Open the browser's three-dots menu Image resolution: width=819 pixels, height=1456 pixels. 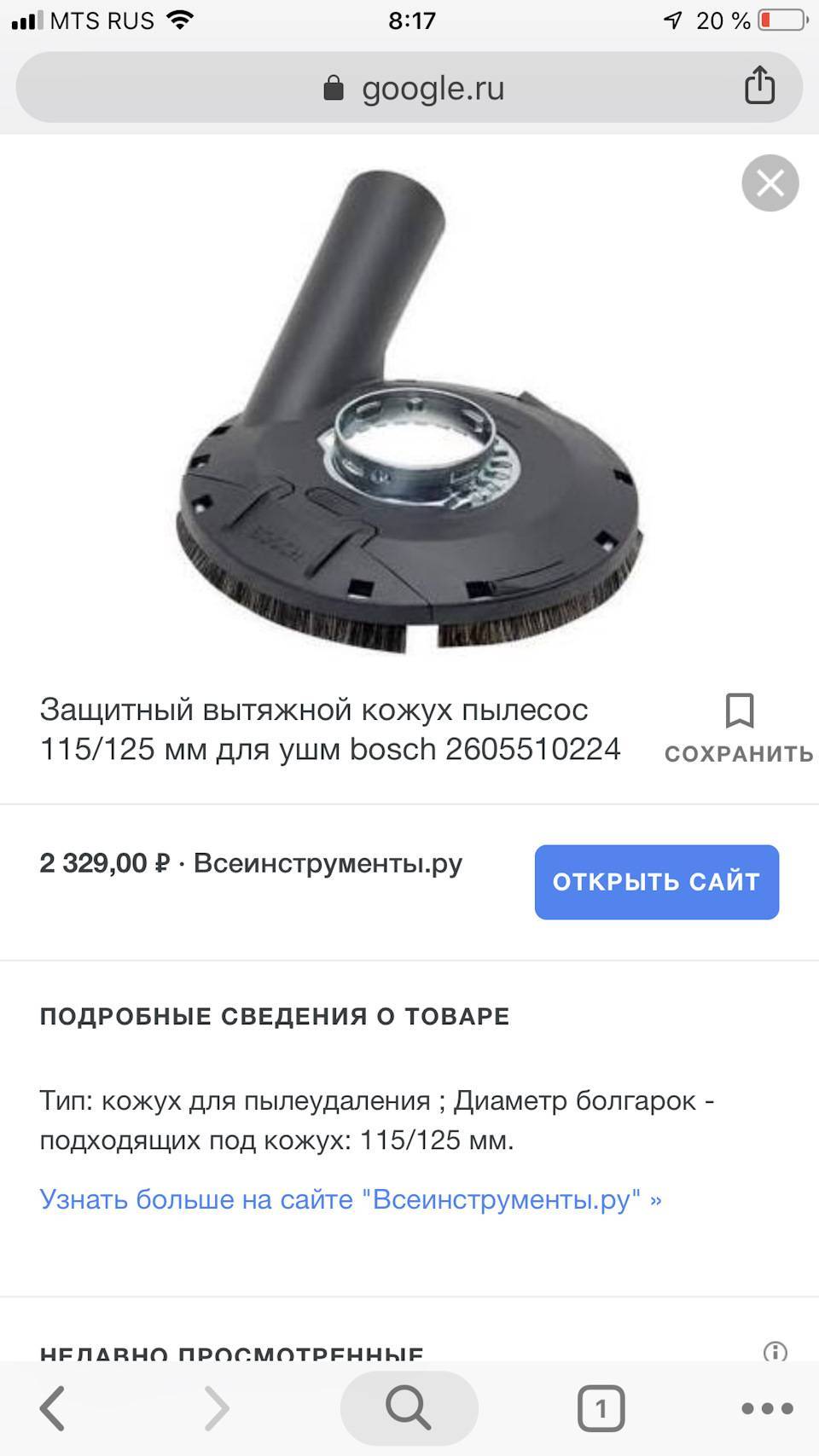click(766, 1408)
